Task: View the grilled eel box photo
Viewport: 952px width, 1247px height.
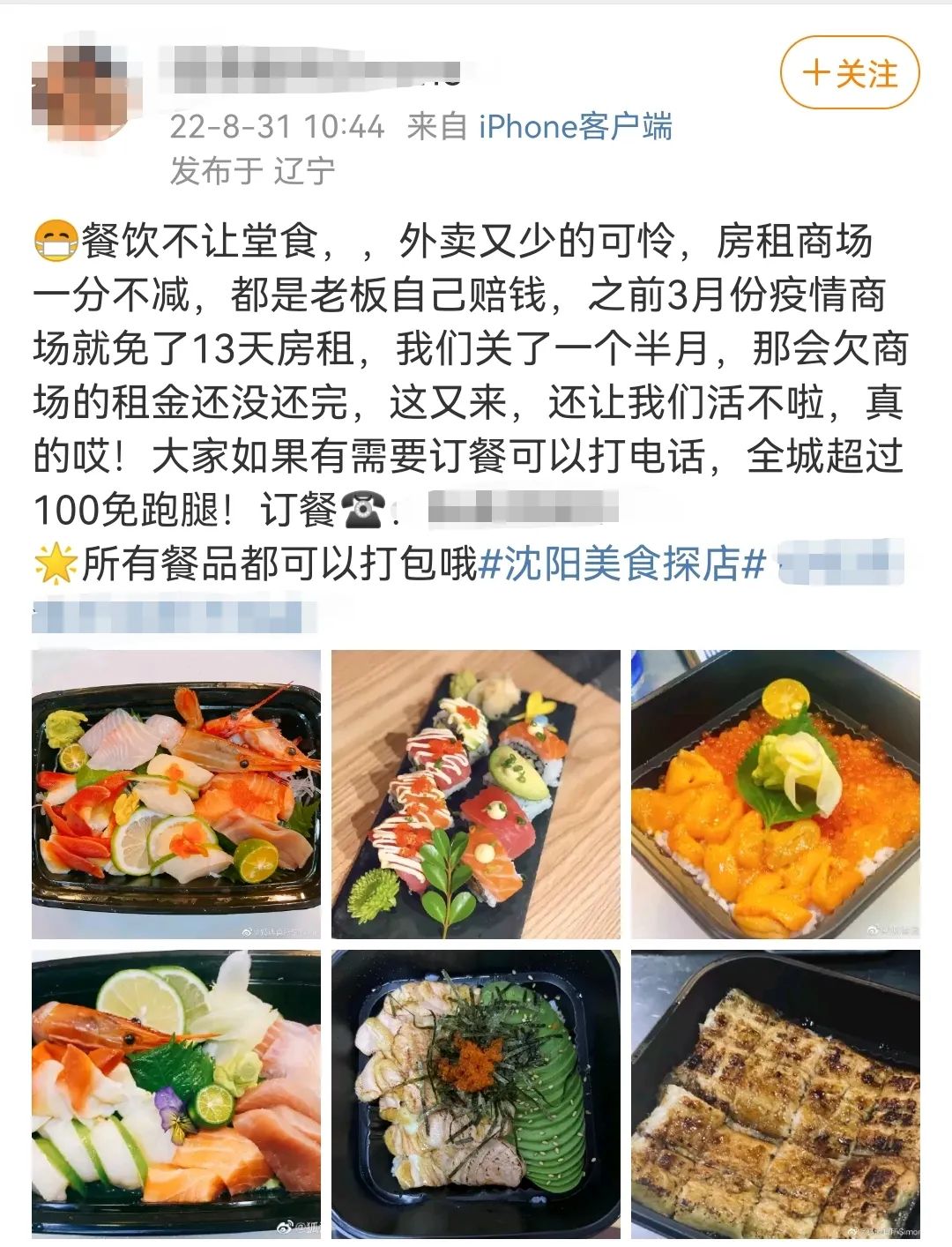Action: pos(776,1094)
